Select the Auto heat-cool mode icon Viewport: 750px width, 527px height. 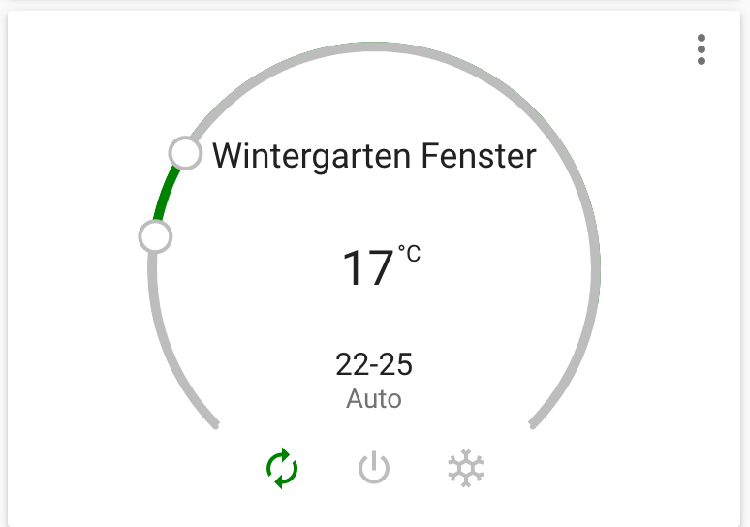[x=282, y=468]
